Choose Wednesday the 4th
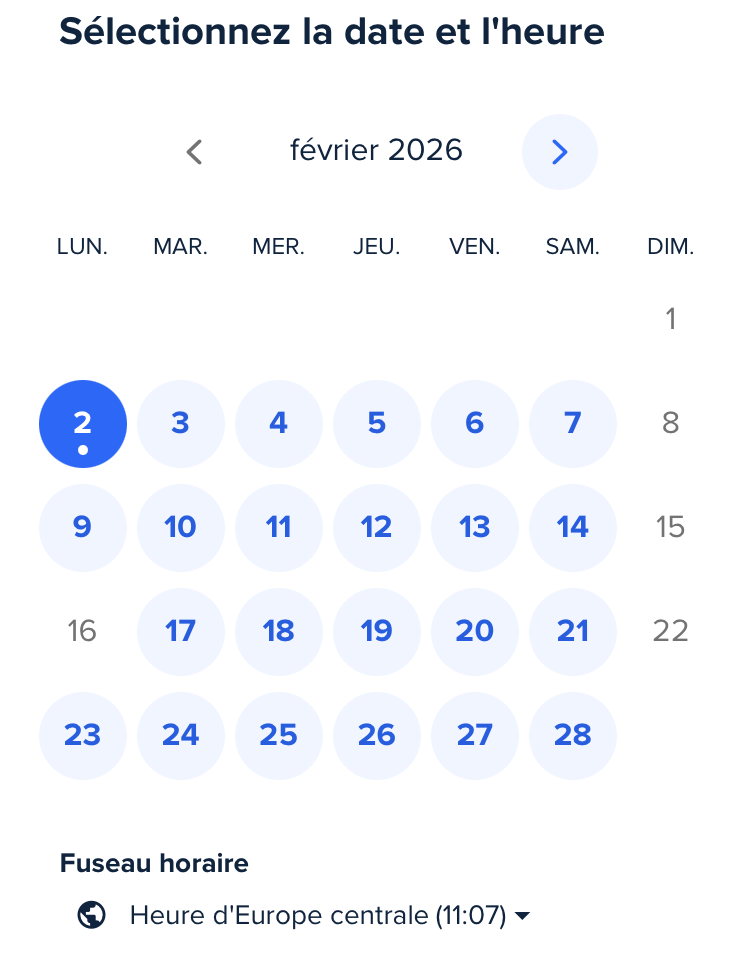This screenshot has height=954, width=732. point(278,423)
